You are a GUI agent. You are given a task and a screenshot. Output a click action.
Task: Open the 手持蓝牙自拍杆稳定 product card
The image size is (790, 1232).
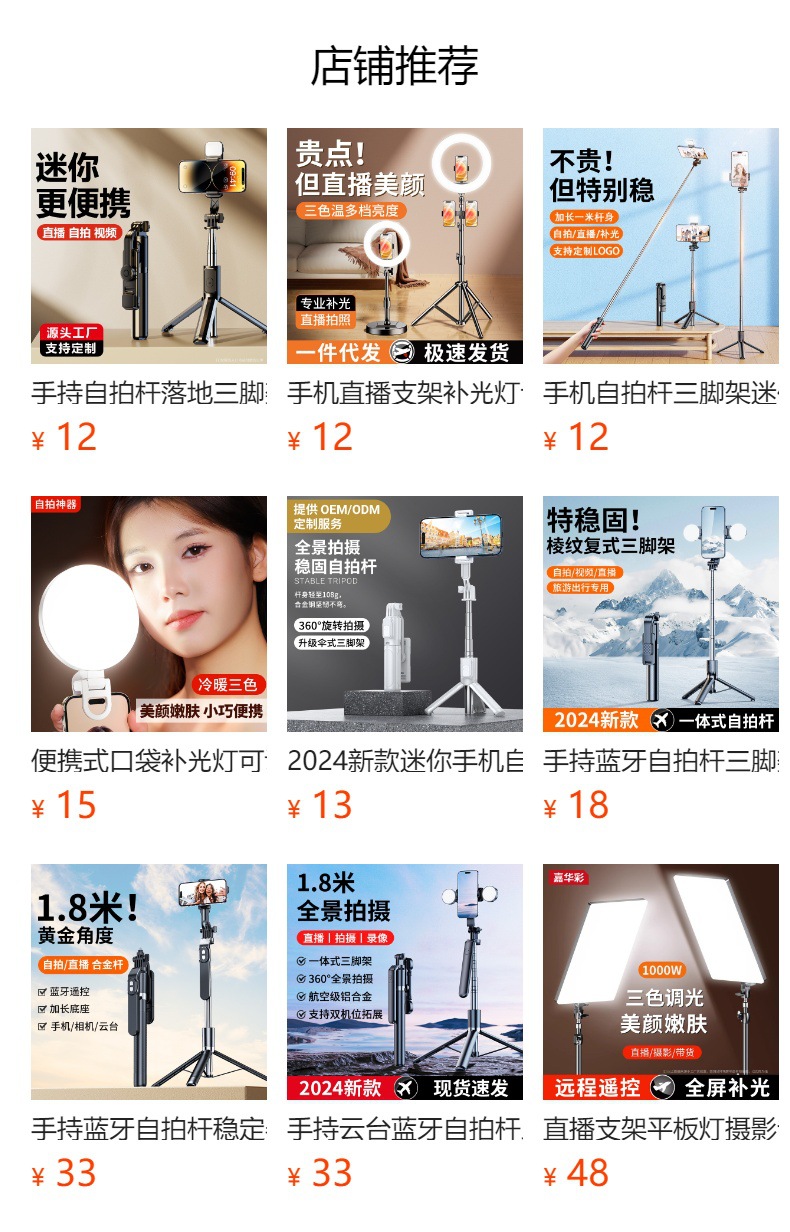point(149,982)
